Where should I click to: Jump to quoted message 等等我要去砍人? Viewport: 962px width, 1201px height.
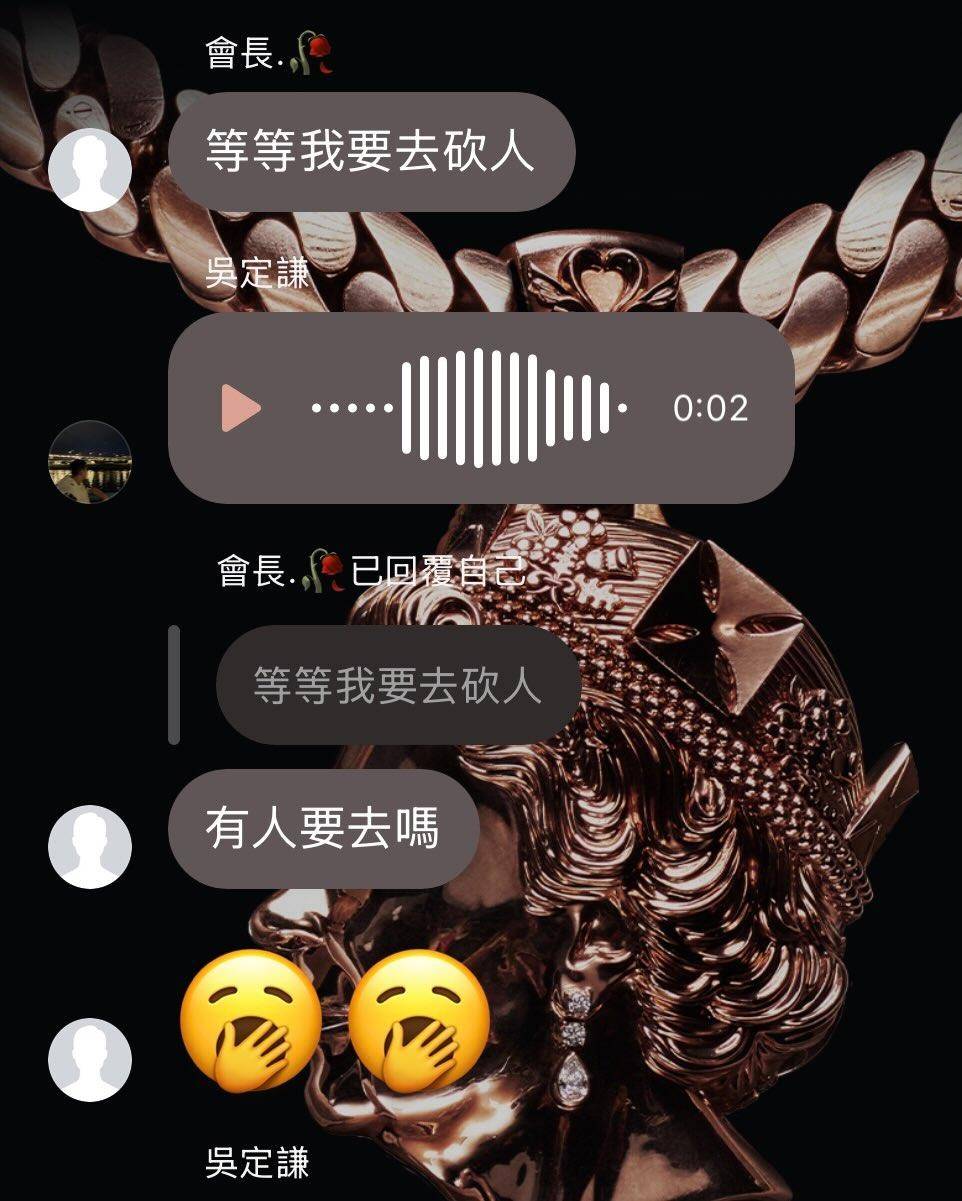point(398,686)
